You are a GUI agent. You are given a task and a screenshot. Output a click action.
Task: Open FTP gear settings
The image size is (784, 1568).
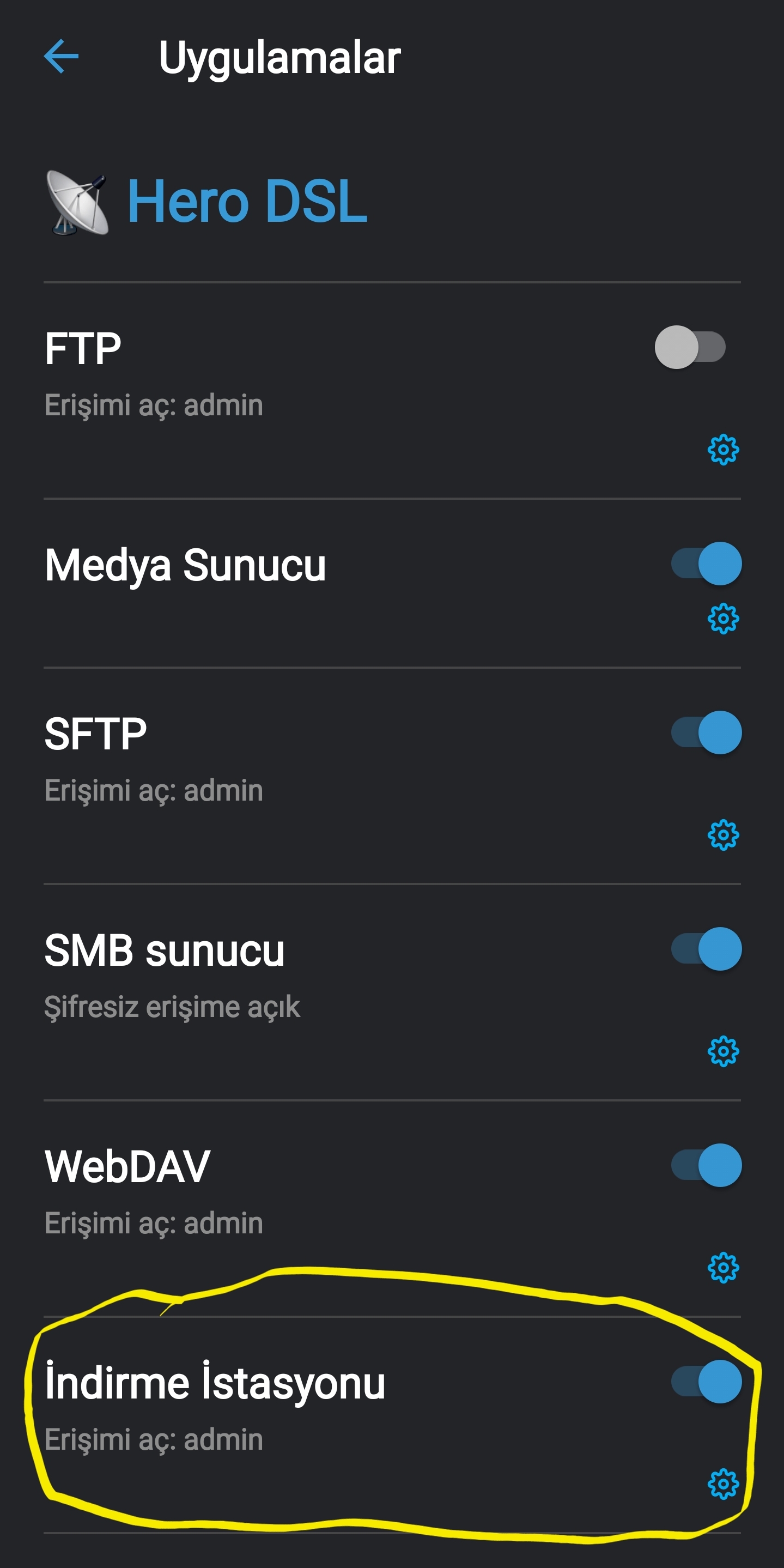click(x=723, y=450)
